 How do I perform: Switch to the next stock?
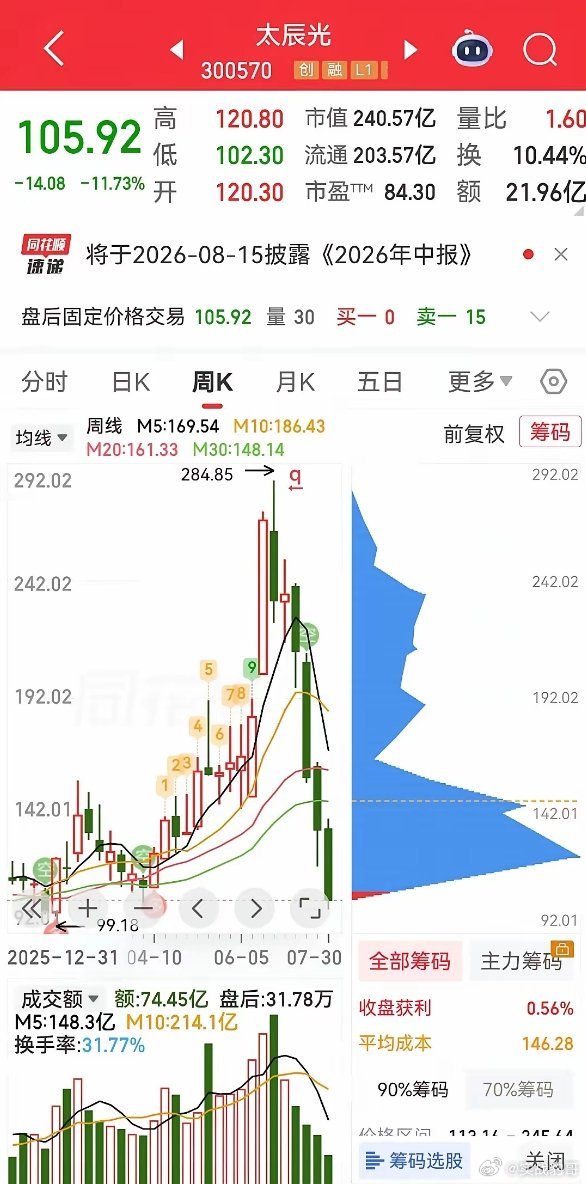(411, 50)
